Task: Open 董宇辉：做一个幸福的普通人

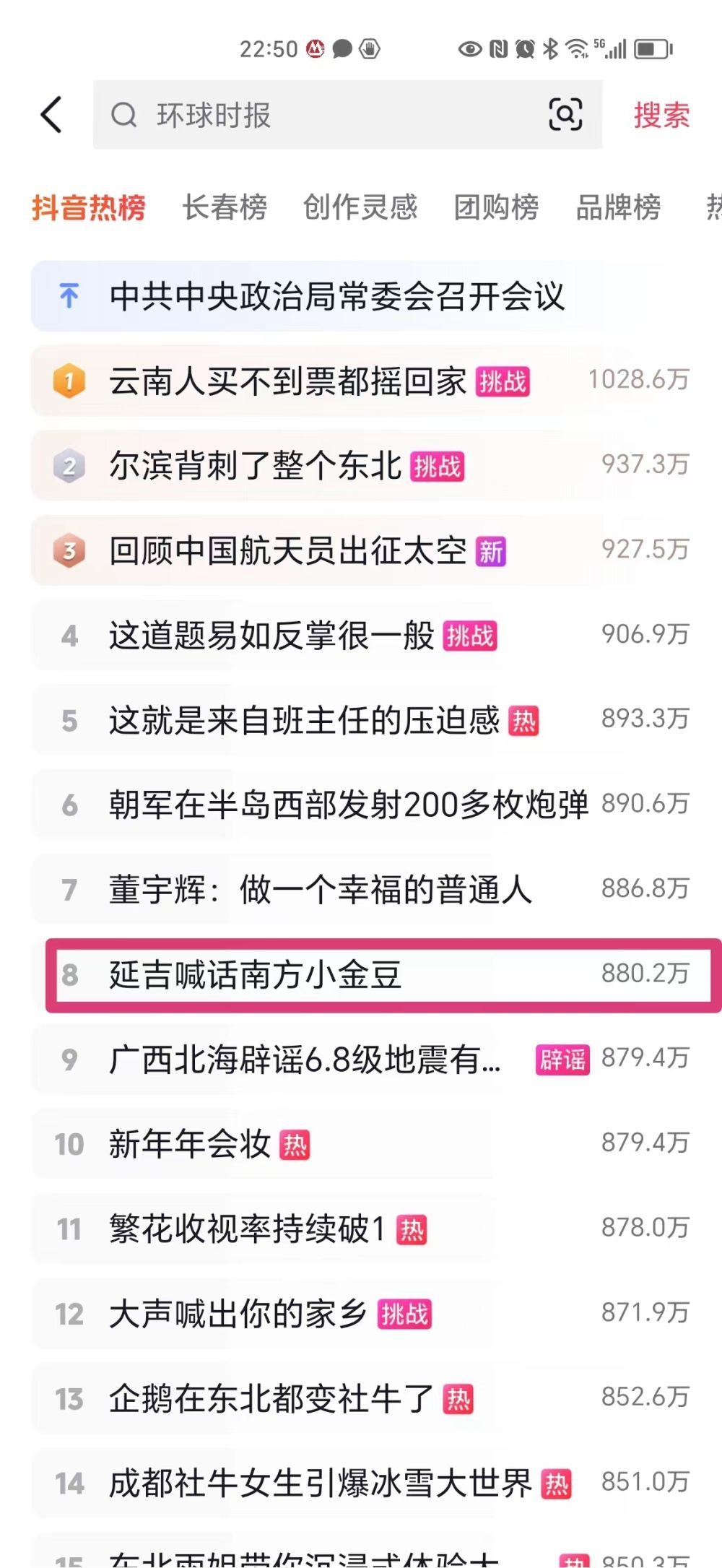Action: (321, 890)
